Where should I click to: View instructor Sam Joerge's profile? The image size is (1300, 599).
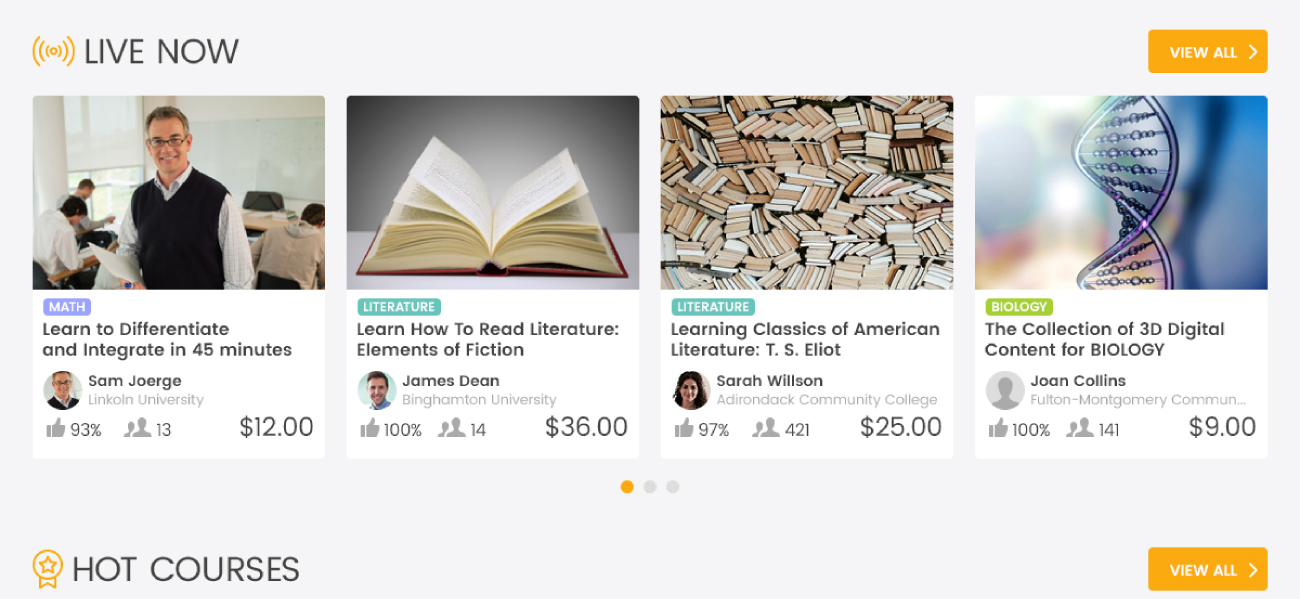pyautogui.click(x=134, y=381)
